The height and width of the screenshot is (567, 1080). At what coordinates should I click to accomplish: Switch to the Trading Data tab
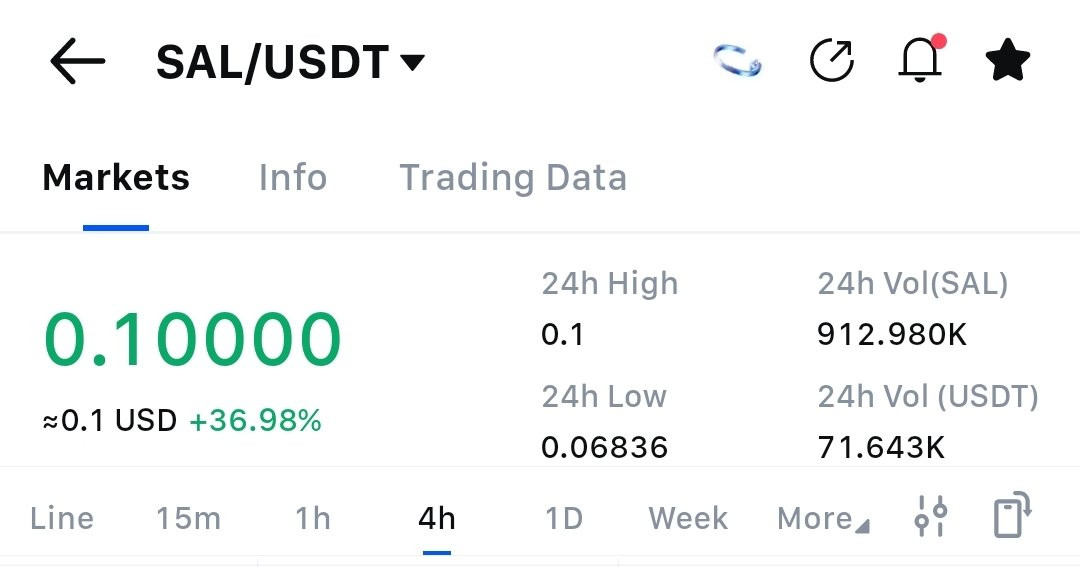[513, 178]
